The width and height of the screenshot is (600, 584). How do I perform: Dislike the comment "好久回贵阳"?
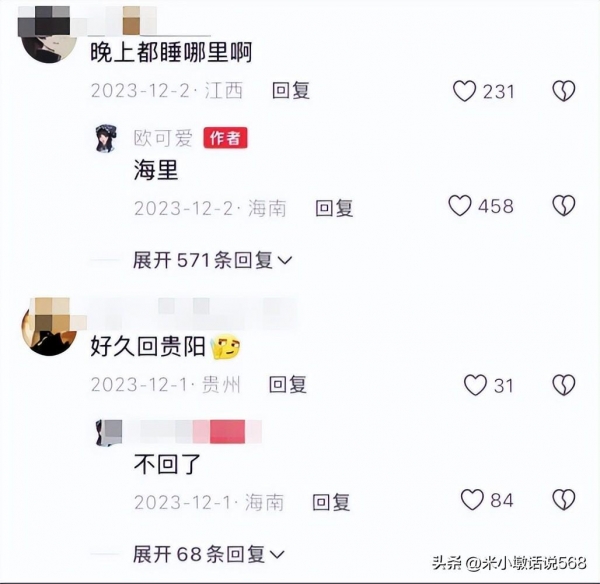pyautogui.click(x=564, y=384)
